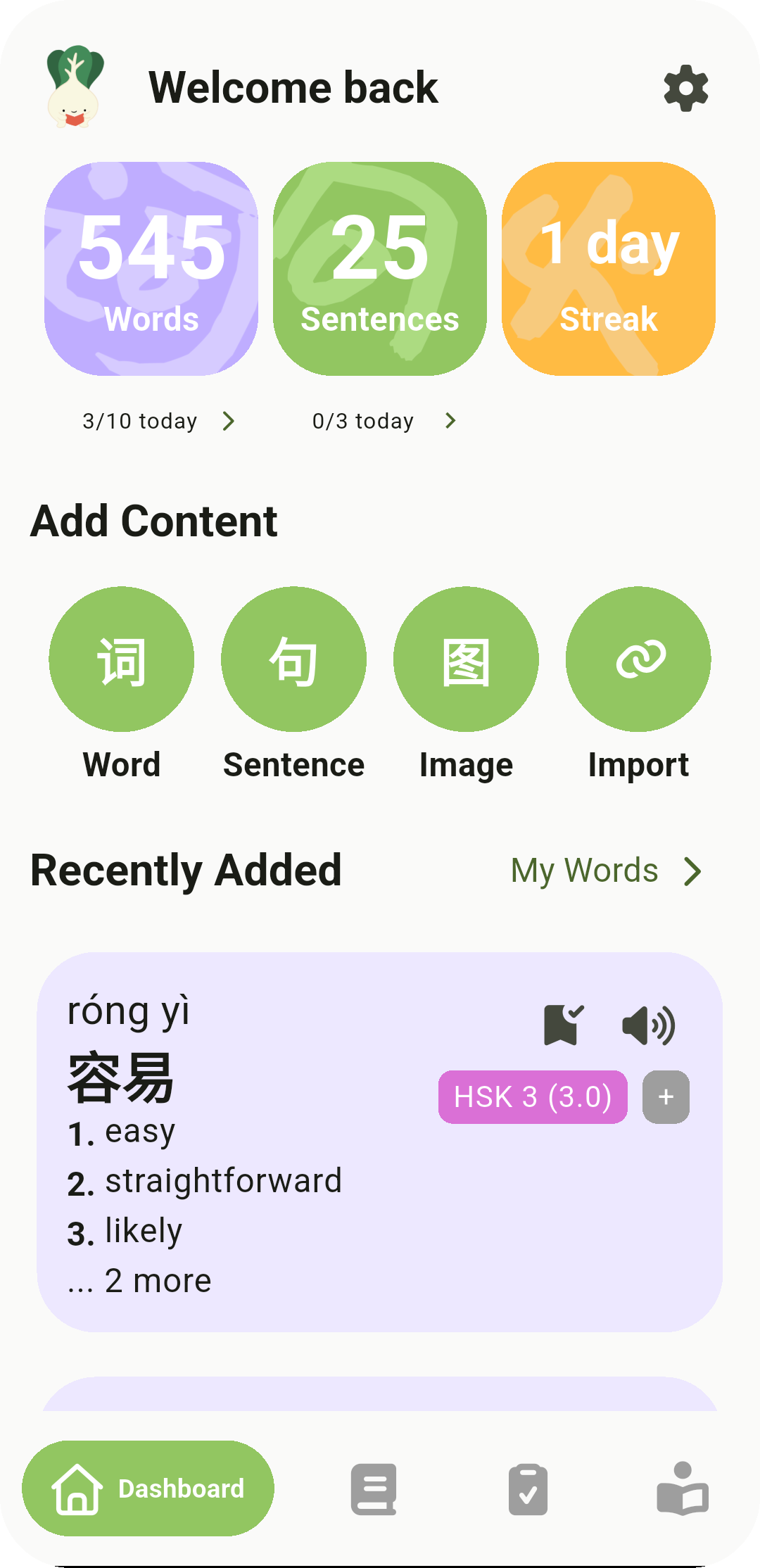
Task: Open the 25 Sentences stats card
Action: point(380,269)
